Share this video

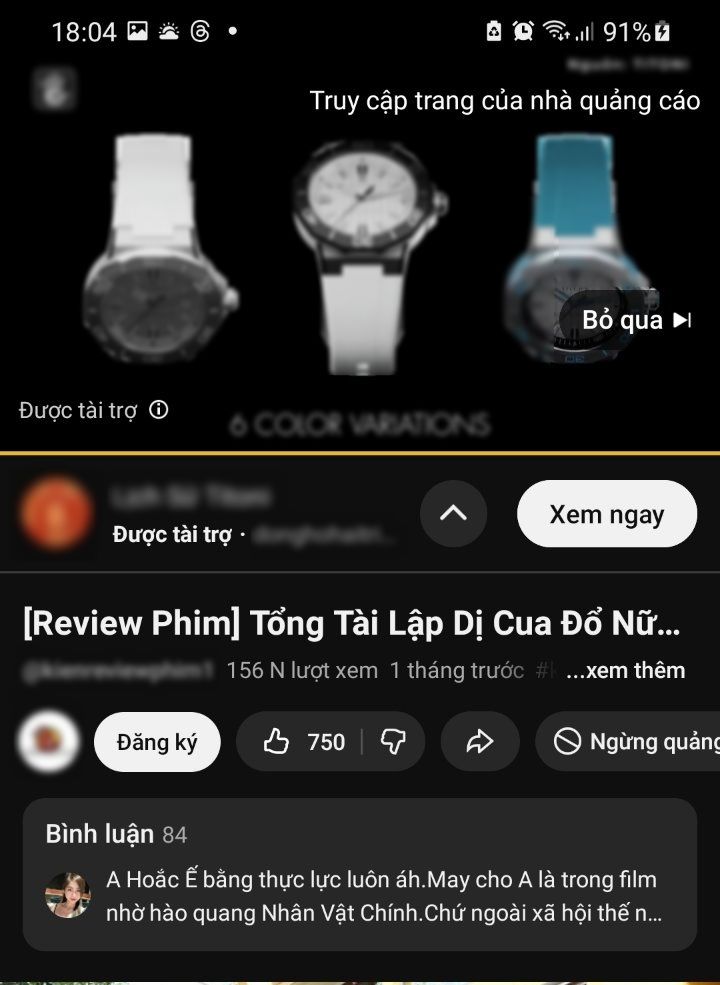(x=480, y=742)
